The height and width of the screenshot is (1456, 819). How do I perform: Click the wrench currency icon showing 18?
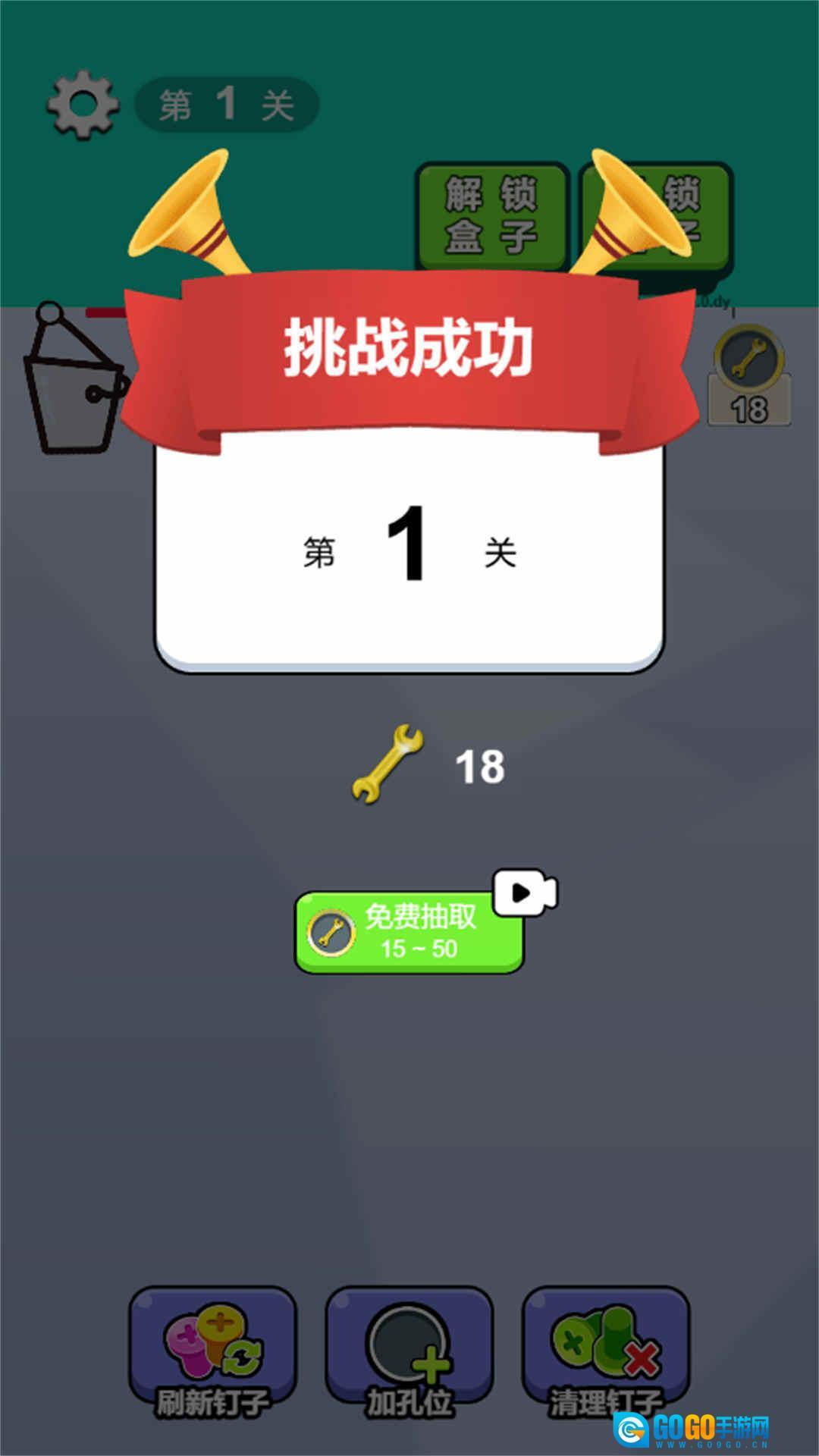(749, 372)
